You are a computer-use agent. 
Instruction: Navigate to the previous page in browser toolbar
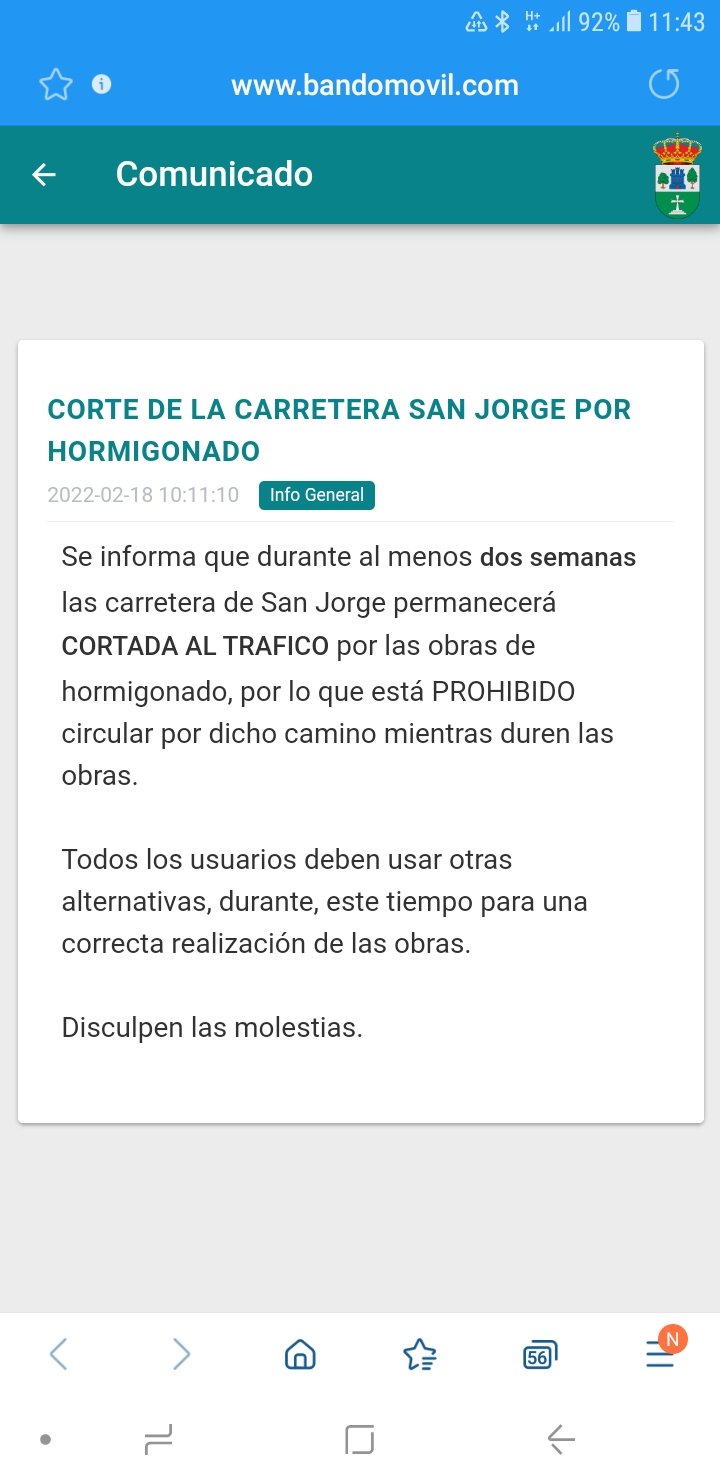(x=59, y=1355)
